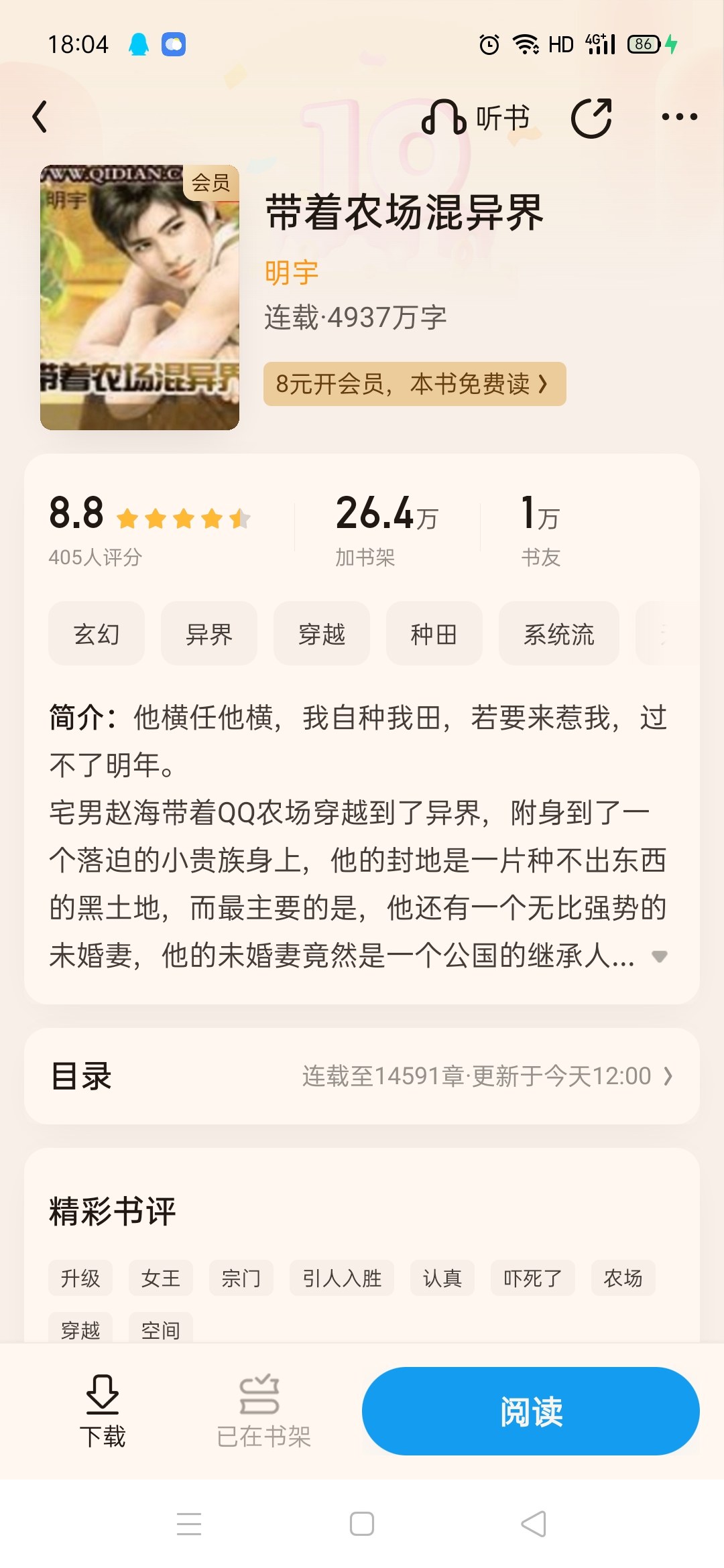Viewport: 724px width, 1568px height.
Task: Open author 明宇's page
Action: pyautogui.click(x=292, y=273)
